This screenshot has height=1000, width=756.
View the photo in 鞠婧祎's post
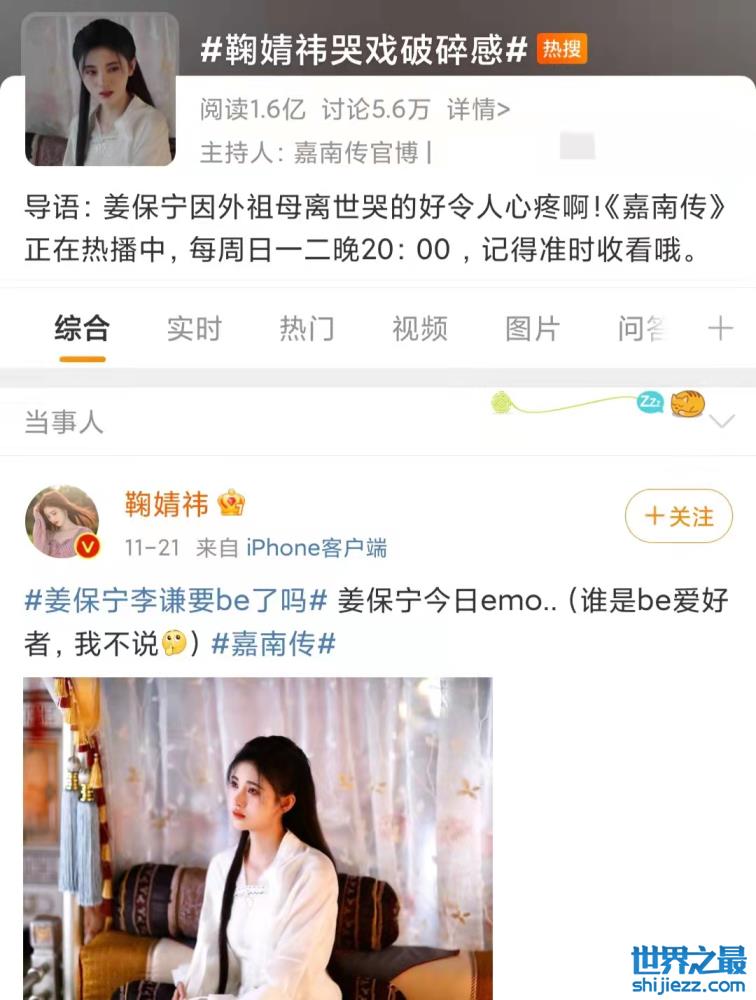(x=258, y=838)
